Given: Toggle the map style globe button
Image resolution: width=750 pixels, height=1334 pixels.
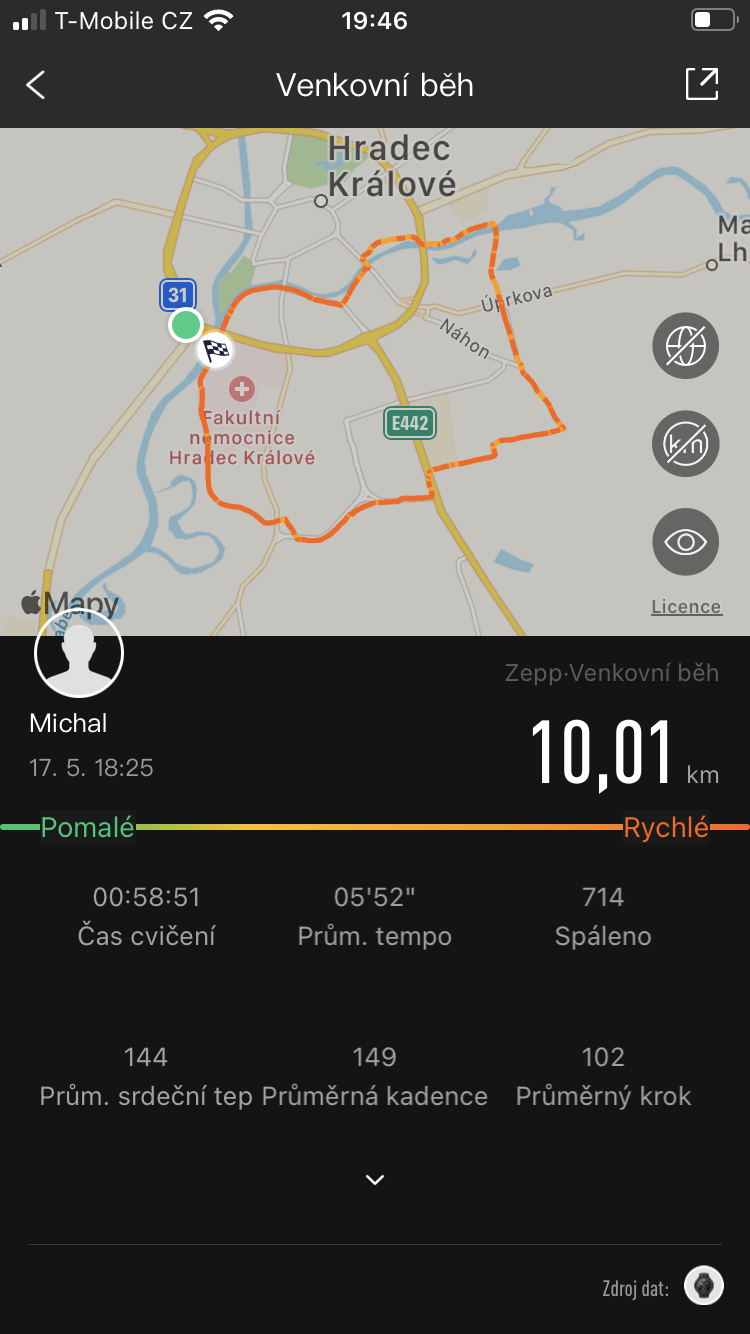Looking at the screenshot, I should click(686, 346).
